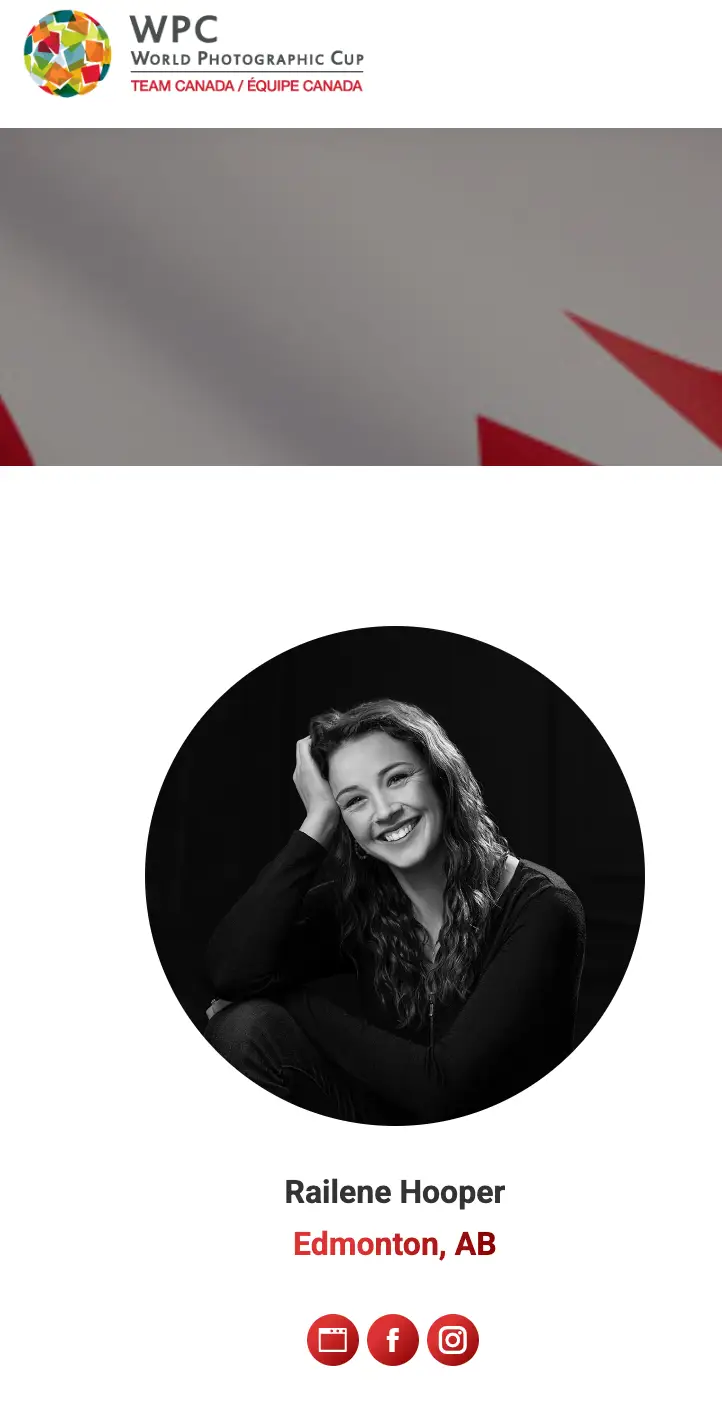Image resolution: width=722 pixels, height=1428 pixels.
Task: Click the Canadian flag banner image
Action: (x=360, y=295)
